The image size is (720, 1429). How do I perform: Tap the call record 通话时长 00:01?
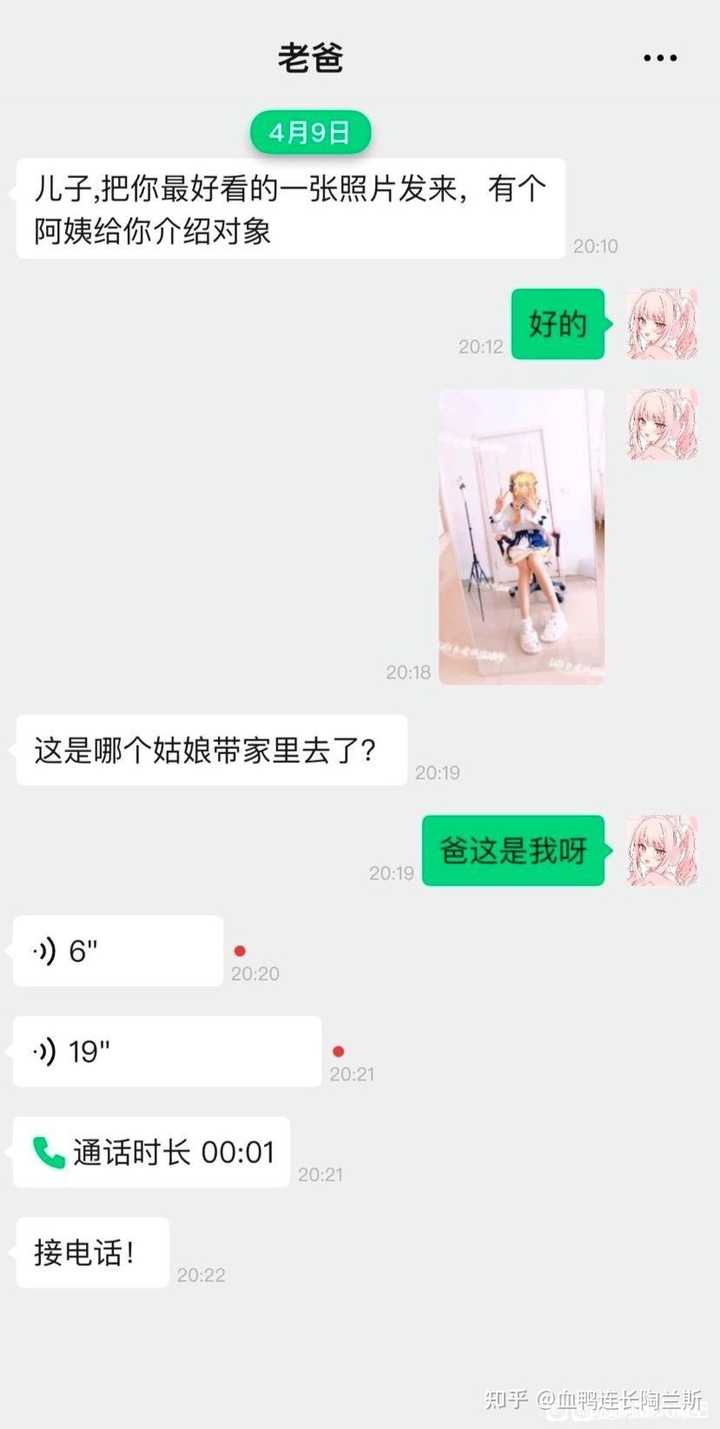click(152, 1152)
